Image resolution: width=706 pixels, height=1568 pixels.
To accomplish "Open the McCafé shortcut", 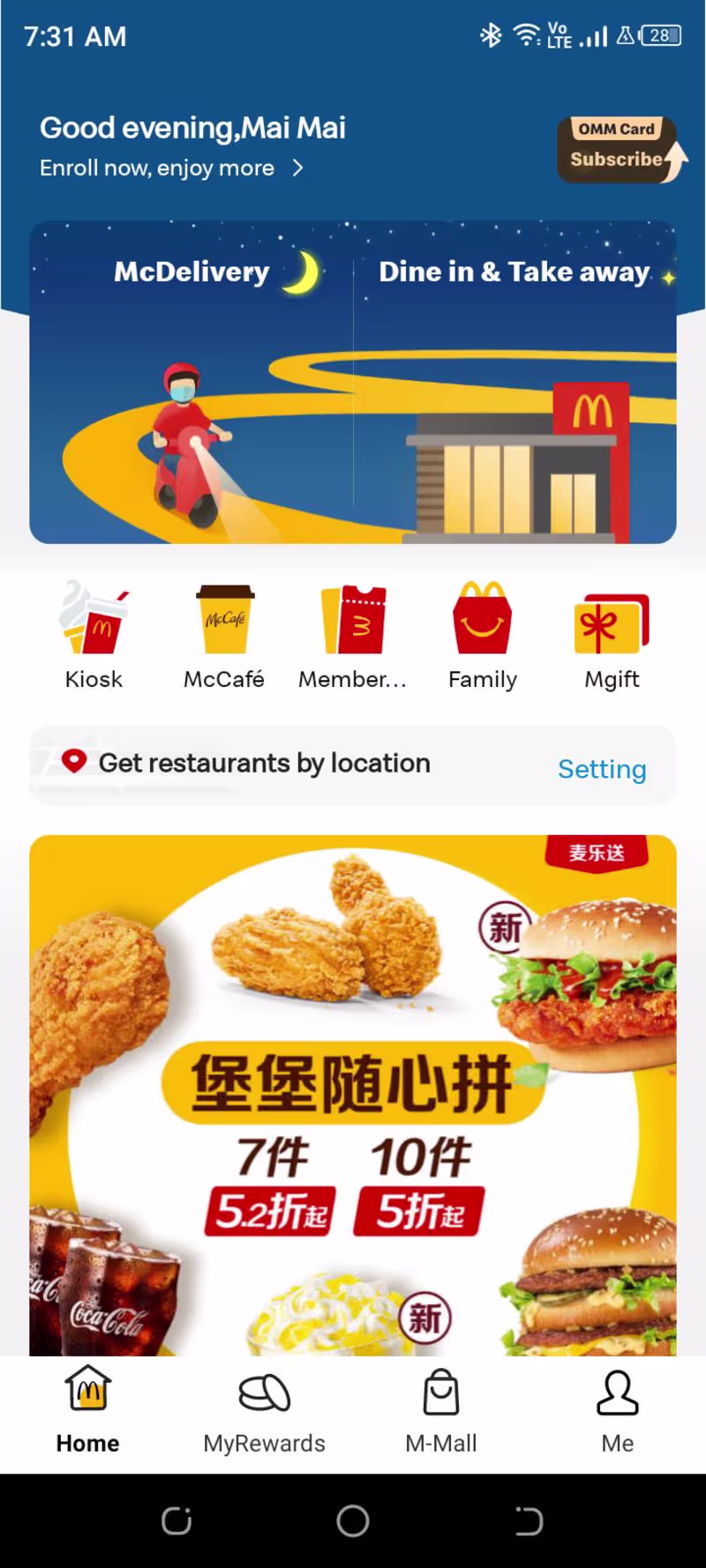I will coord(224,635).
